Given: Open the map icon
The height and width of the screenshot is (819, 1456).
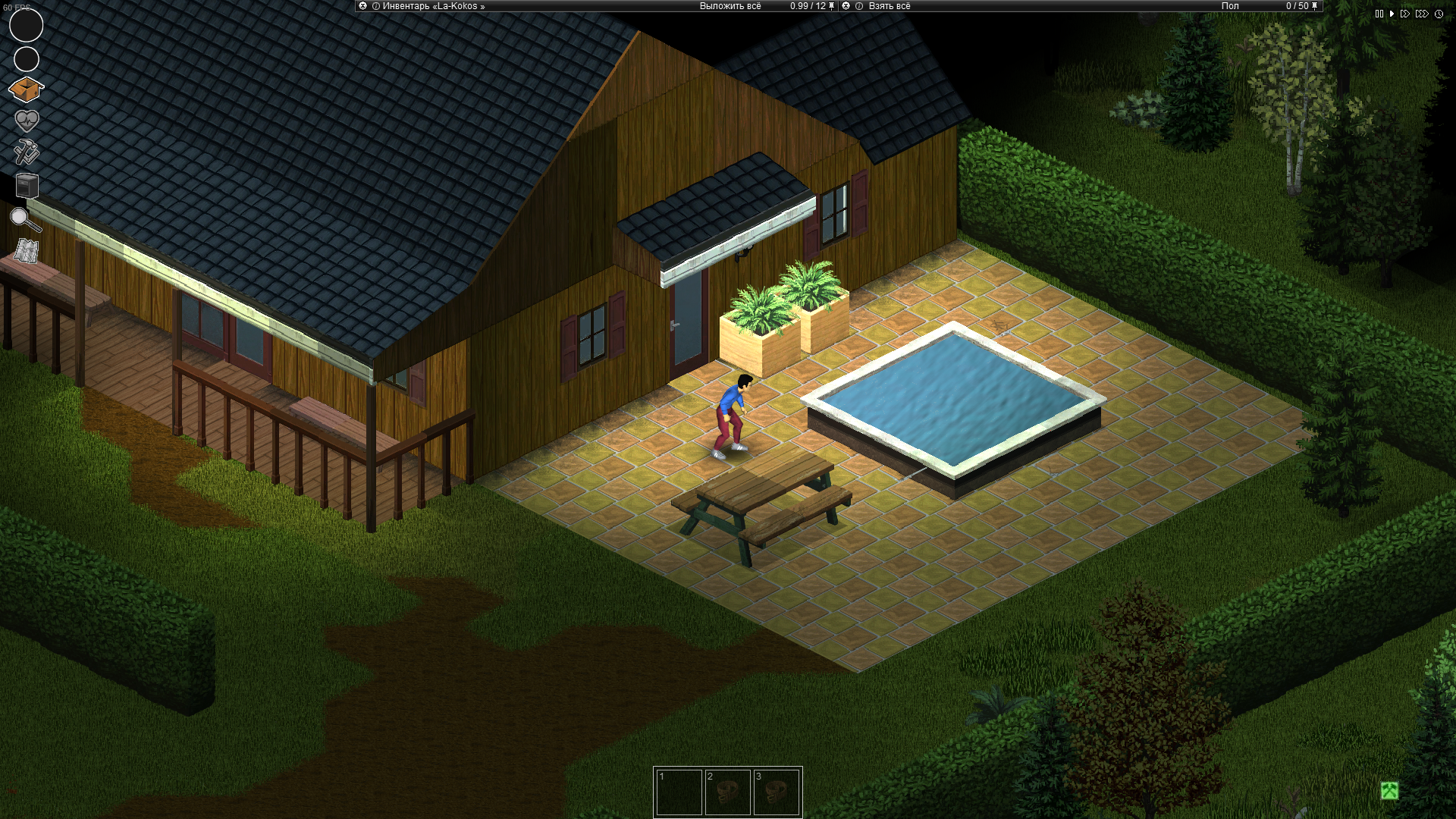Looking at the screenshot, I should click(x=27, y=251).
